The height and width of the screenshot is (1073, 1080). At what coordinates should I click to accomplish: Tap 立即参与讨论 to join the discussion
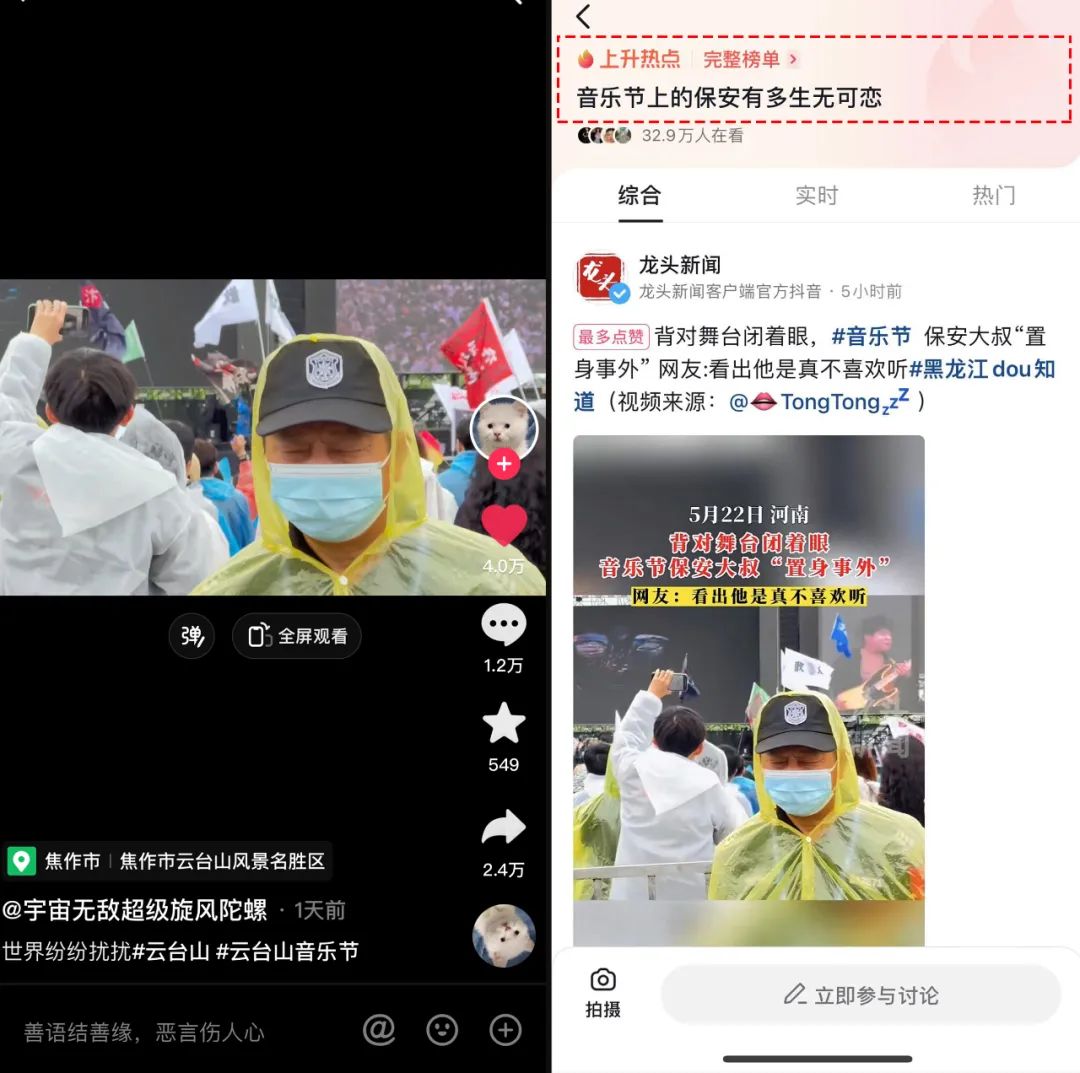pos(860,995)
